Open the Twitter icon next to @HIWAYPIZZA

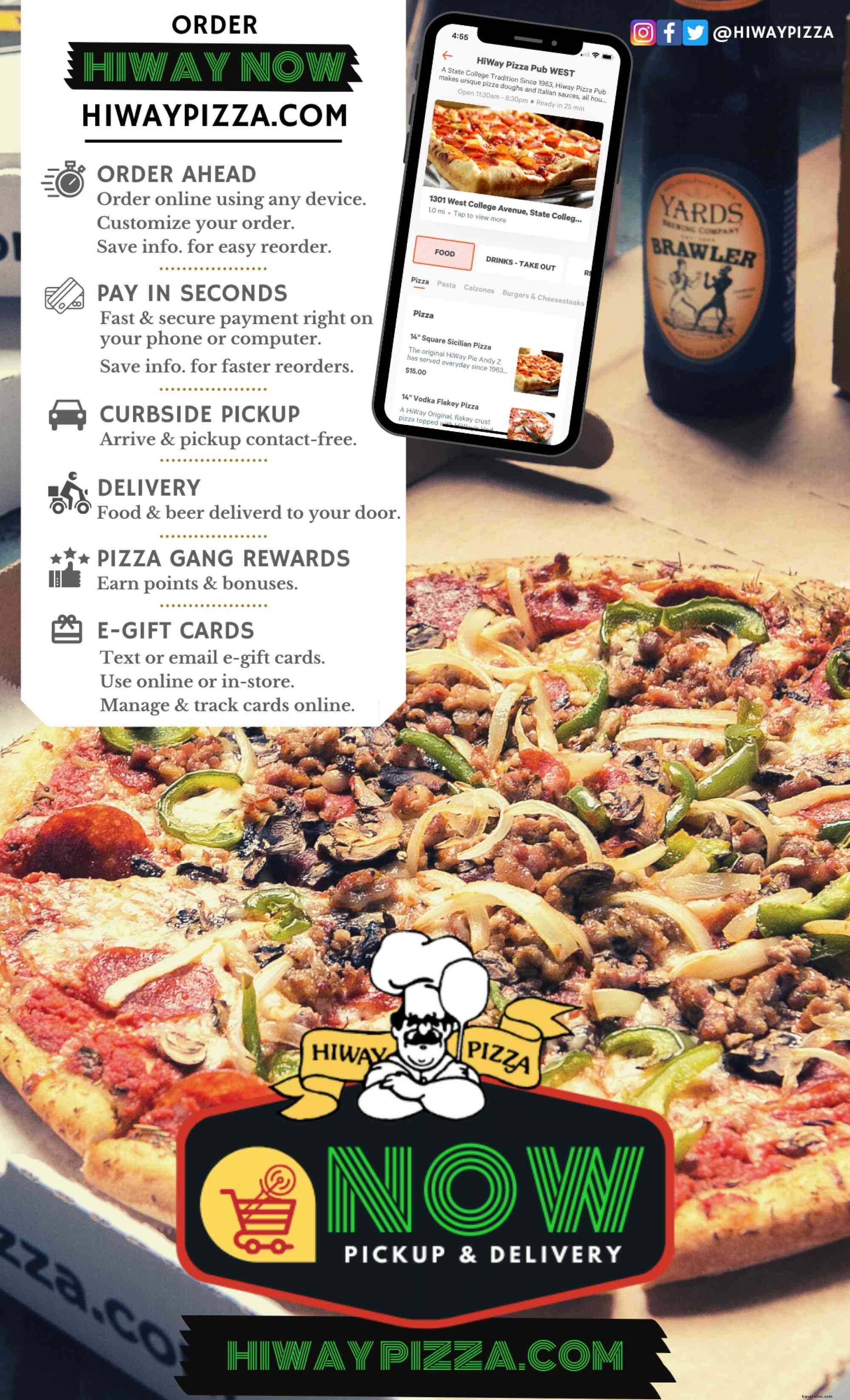point(694,32)
